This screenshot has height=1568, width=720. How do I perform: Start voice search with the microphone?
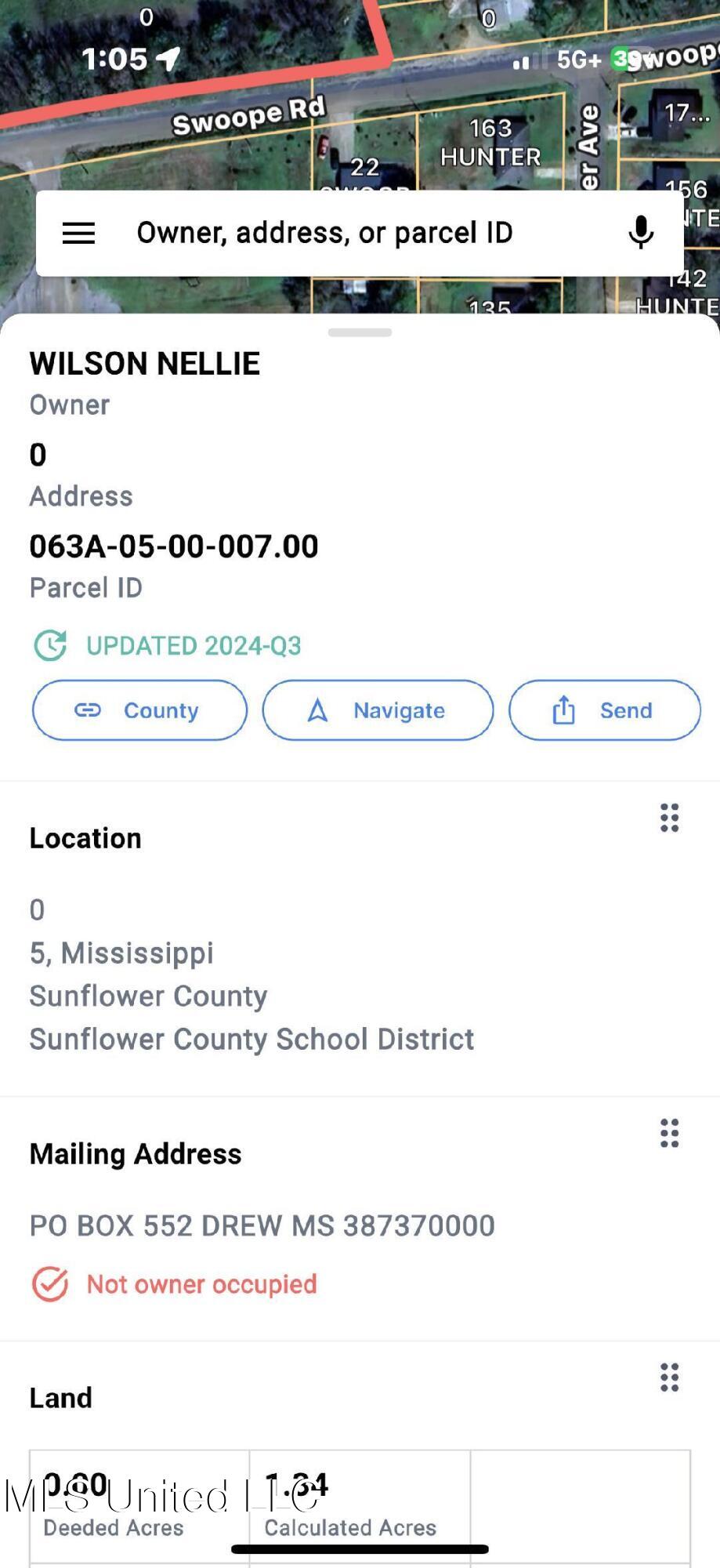coord(641,233)
